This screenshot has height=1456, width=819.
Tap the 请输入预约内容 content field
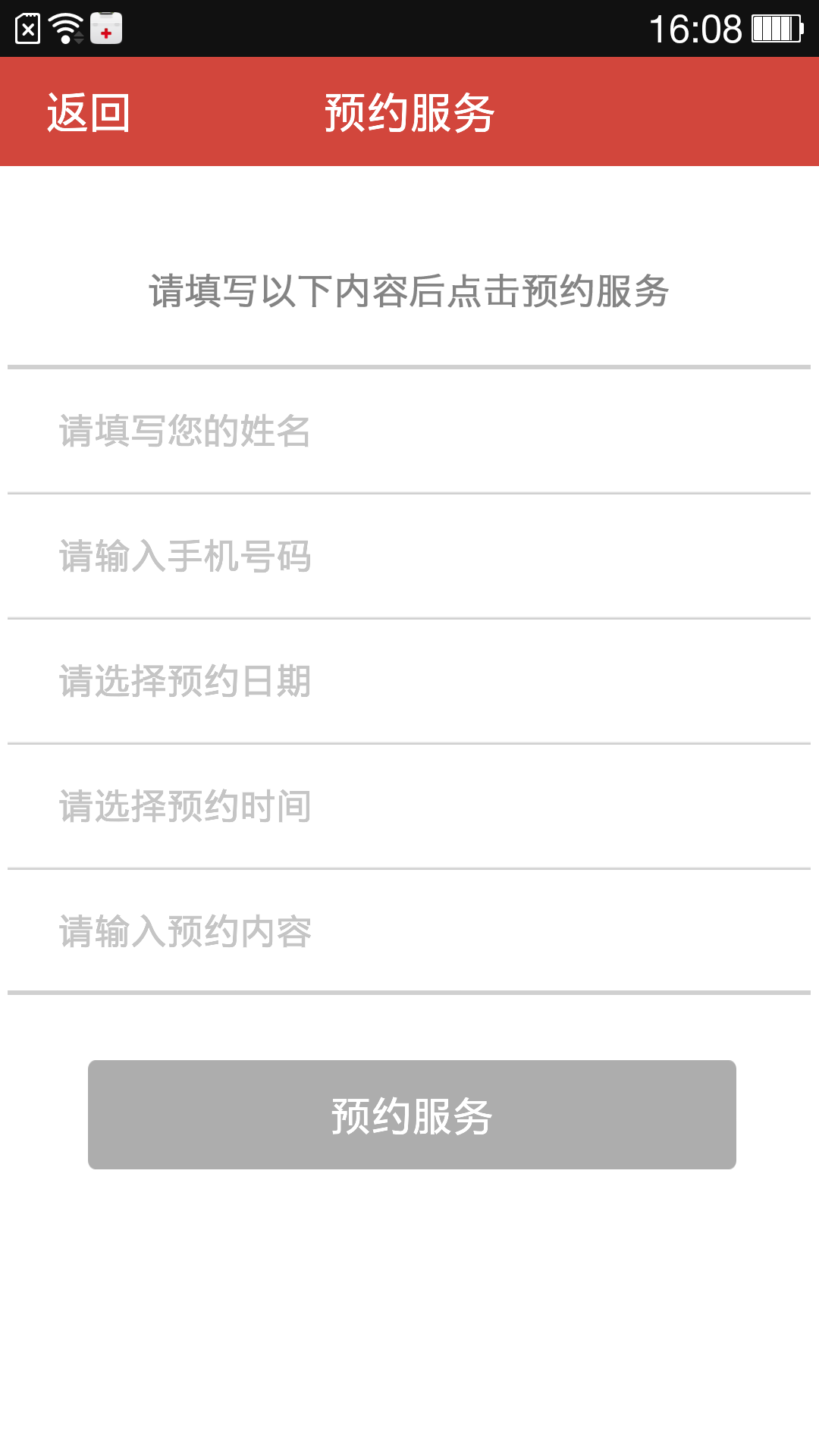click(x=409, y=931)
